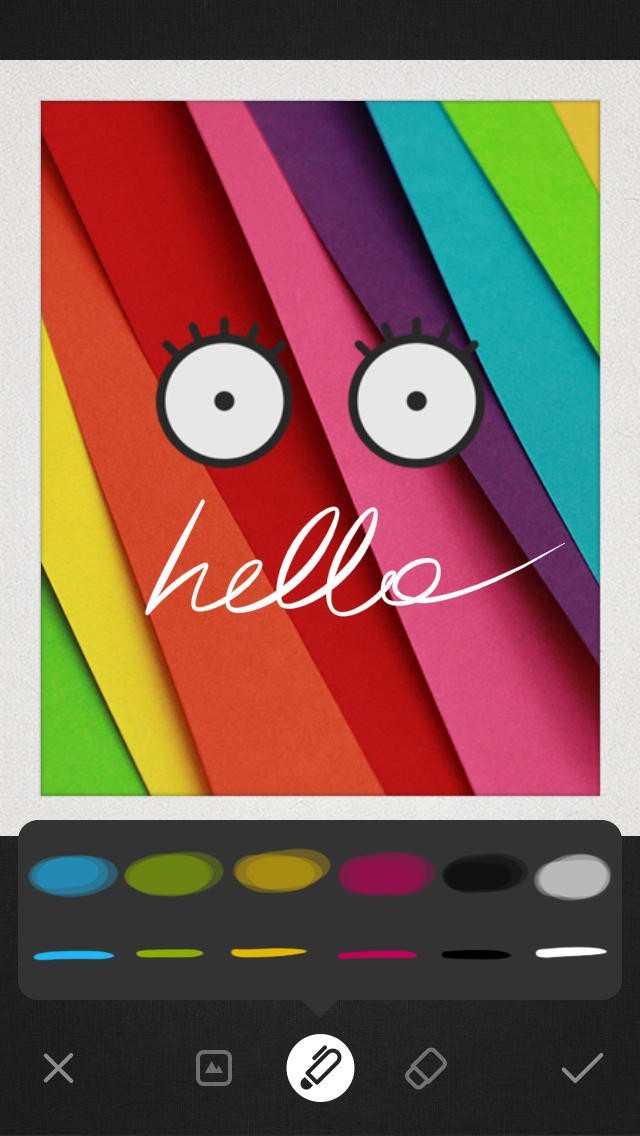
Task: Choose the yellow thick marker swatch
Action: pyautogui.click(x=281, y=871)
